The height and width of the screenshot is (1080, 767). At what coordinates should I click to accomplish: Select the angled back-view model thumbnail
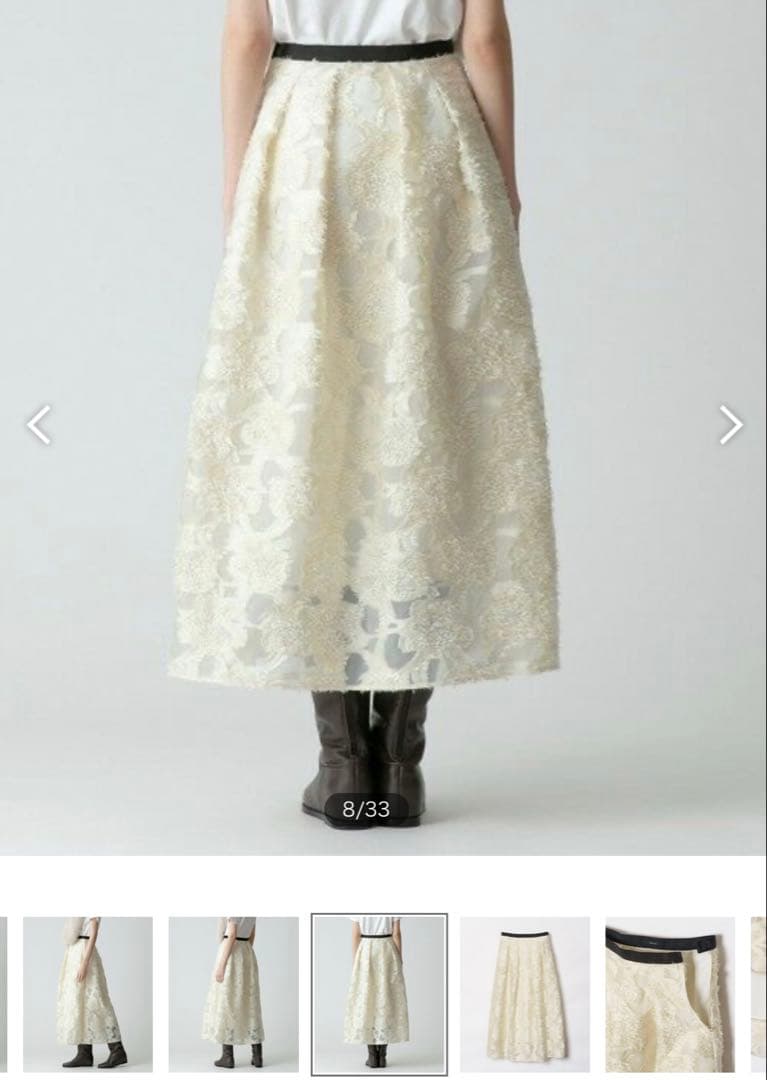[x=233, y=993]
